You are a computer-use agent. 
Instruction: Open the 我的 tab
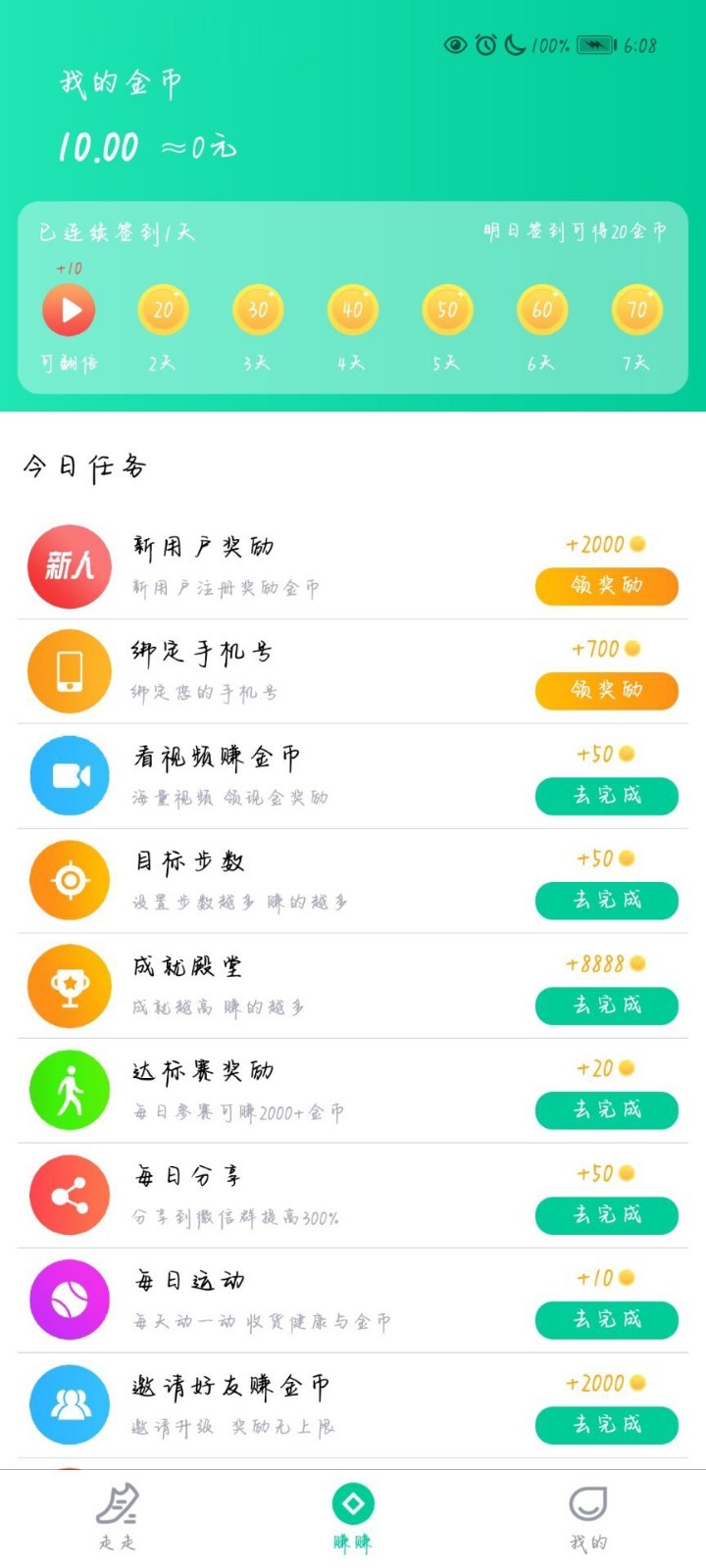tap(588, 1518)
